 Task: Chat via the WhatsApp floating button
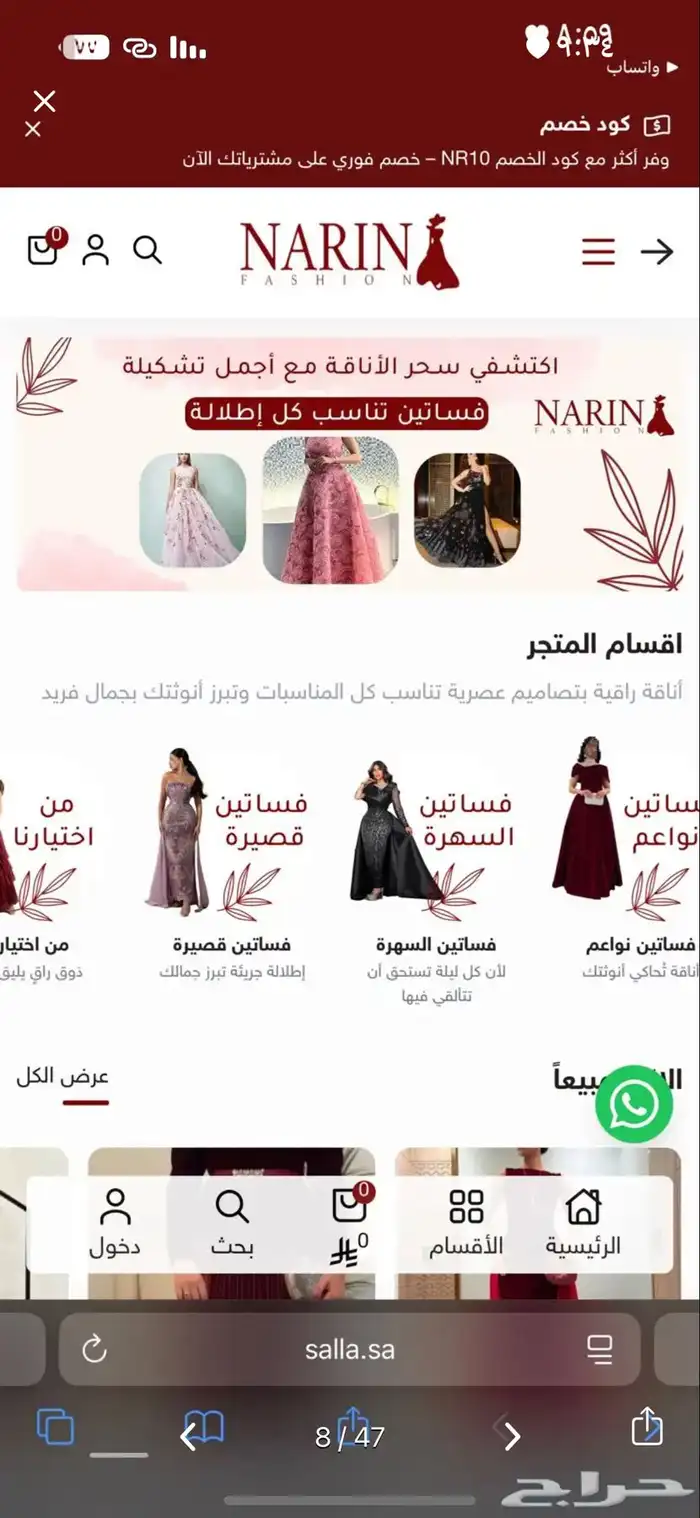point(634,1105)
